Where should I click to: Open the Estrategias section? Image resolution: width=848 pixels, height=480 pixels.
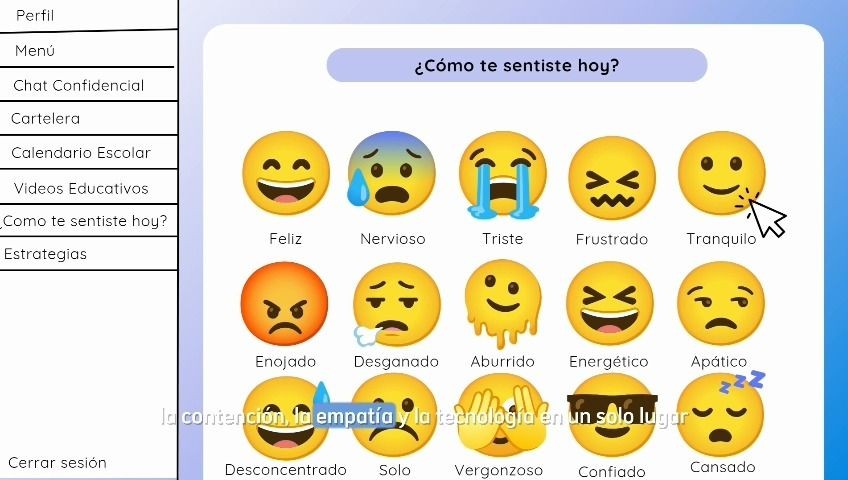click(46, 254)
